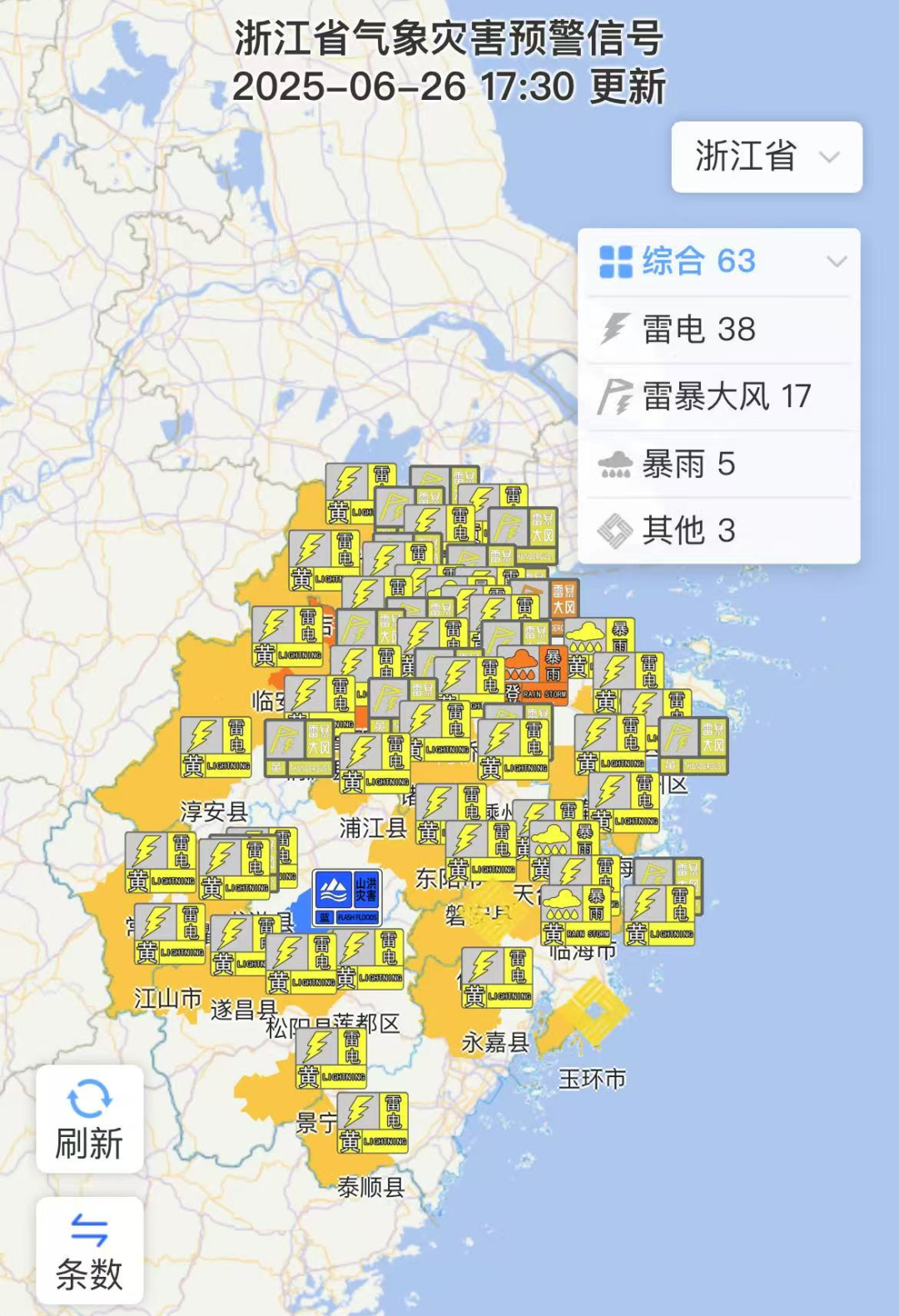Viewport: 899px width, 1316px height.
Task: Tap the 刷新 refresh button
Action: [x=90, y=1119]
